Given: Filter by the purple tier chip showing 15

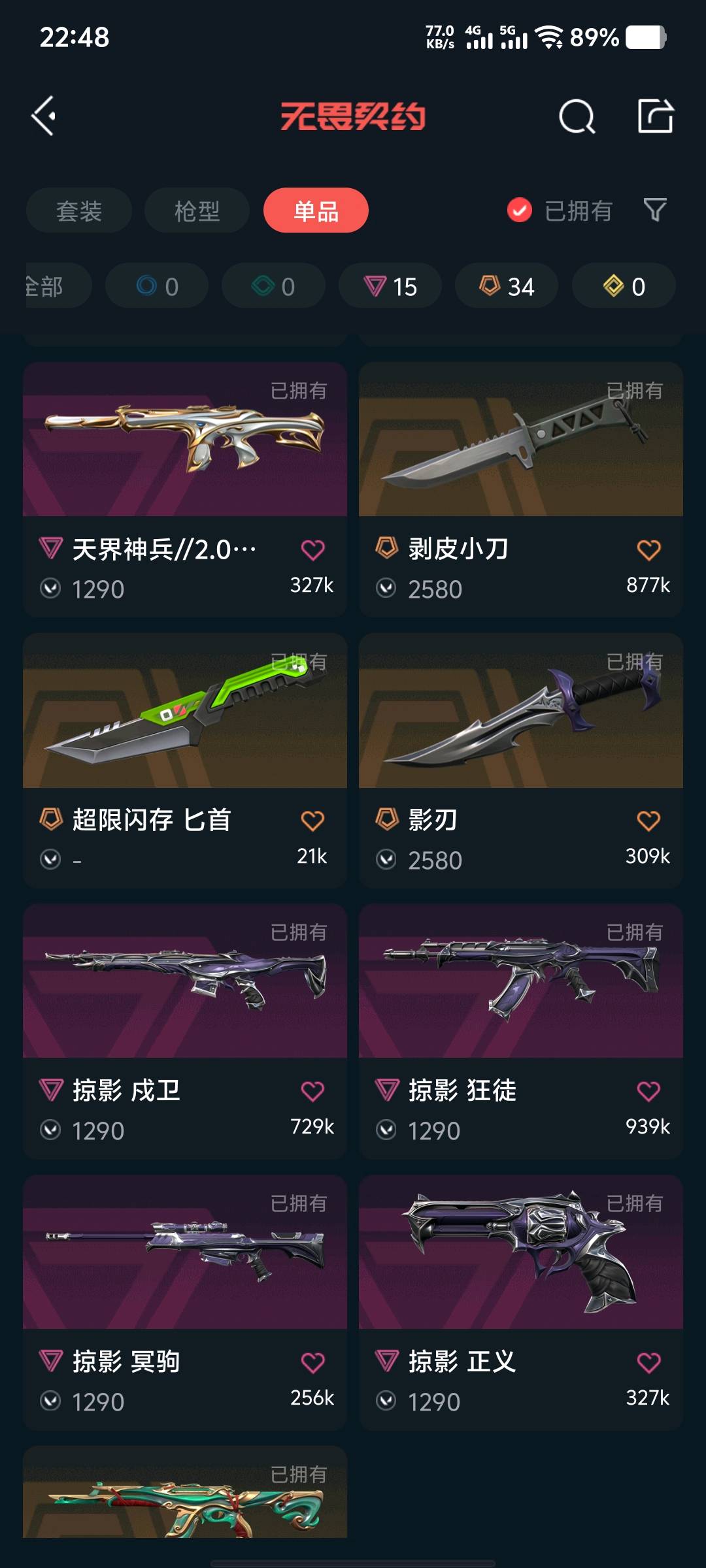Looking at the screenshot, I should (x=390, y=286).
